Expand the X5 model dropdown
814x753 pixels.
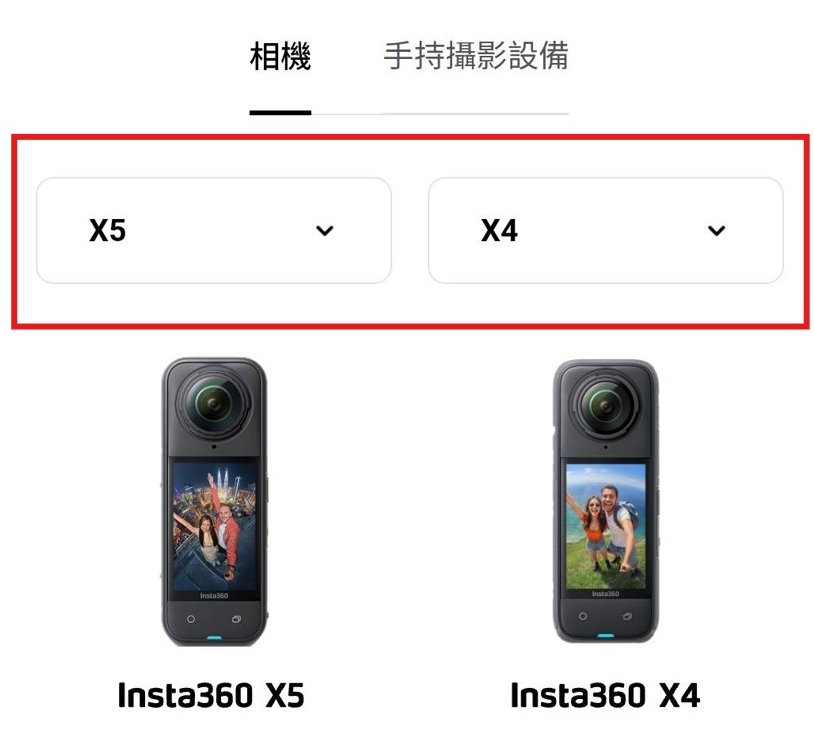pyautogui.click(x=214, y=231)
